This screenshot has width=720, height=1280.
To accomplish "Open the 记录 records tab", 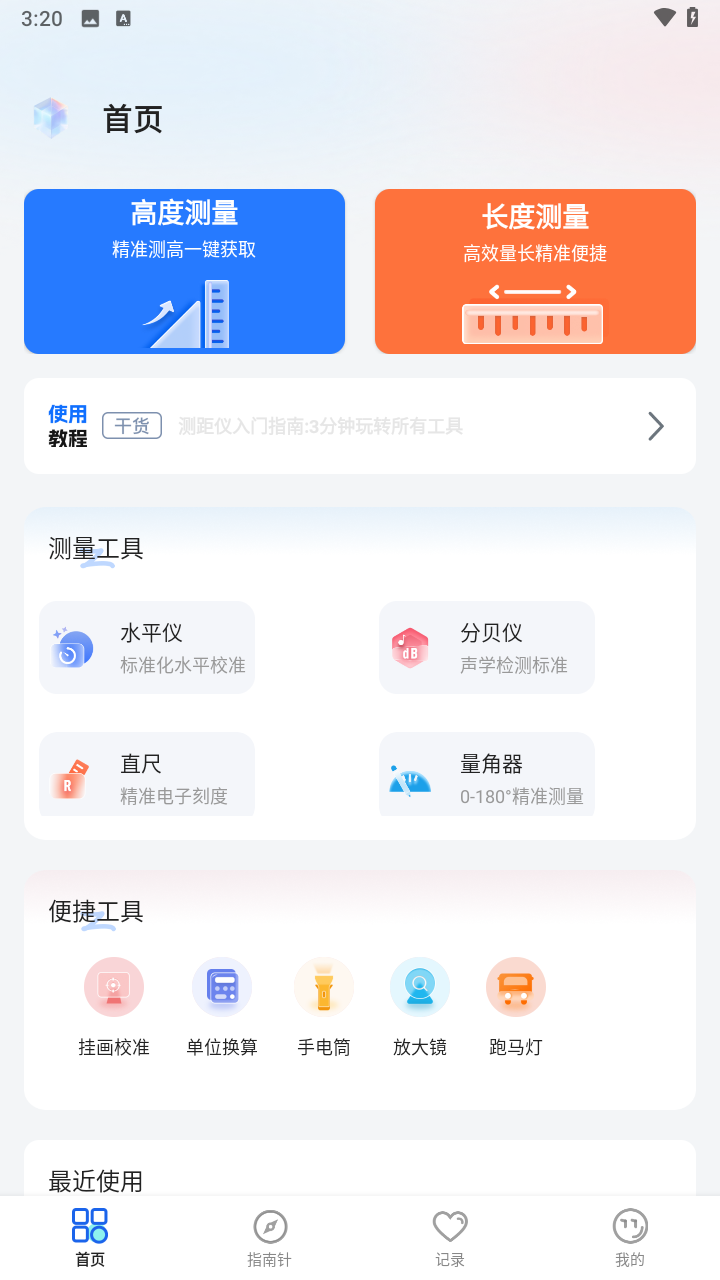I will point(450,1235).
